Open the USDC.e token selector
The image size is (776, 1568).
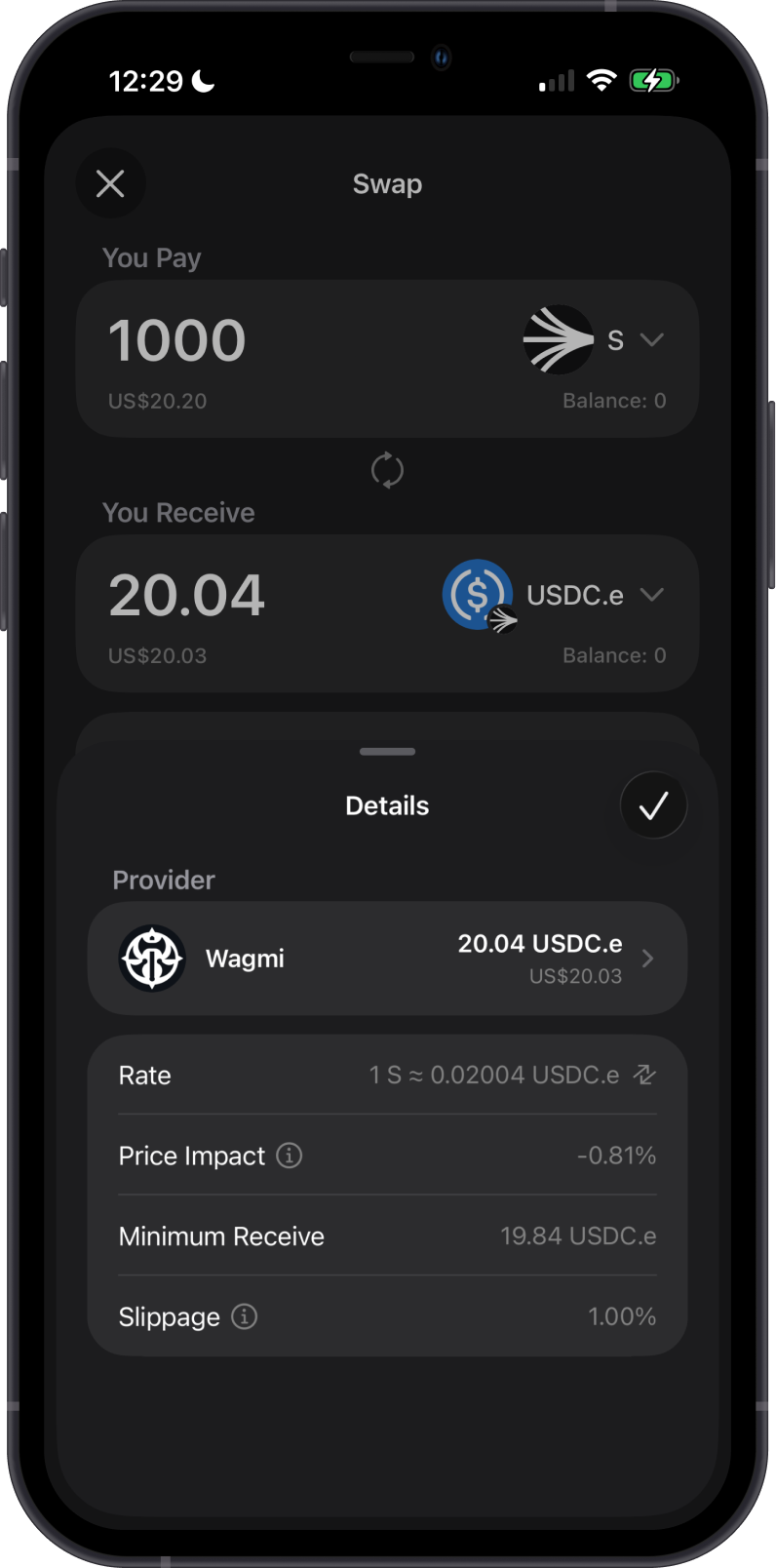[x=554, y=595]
